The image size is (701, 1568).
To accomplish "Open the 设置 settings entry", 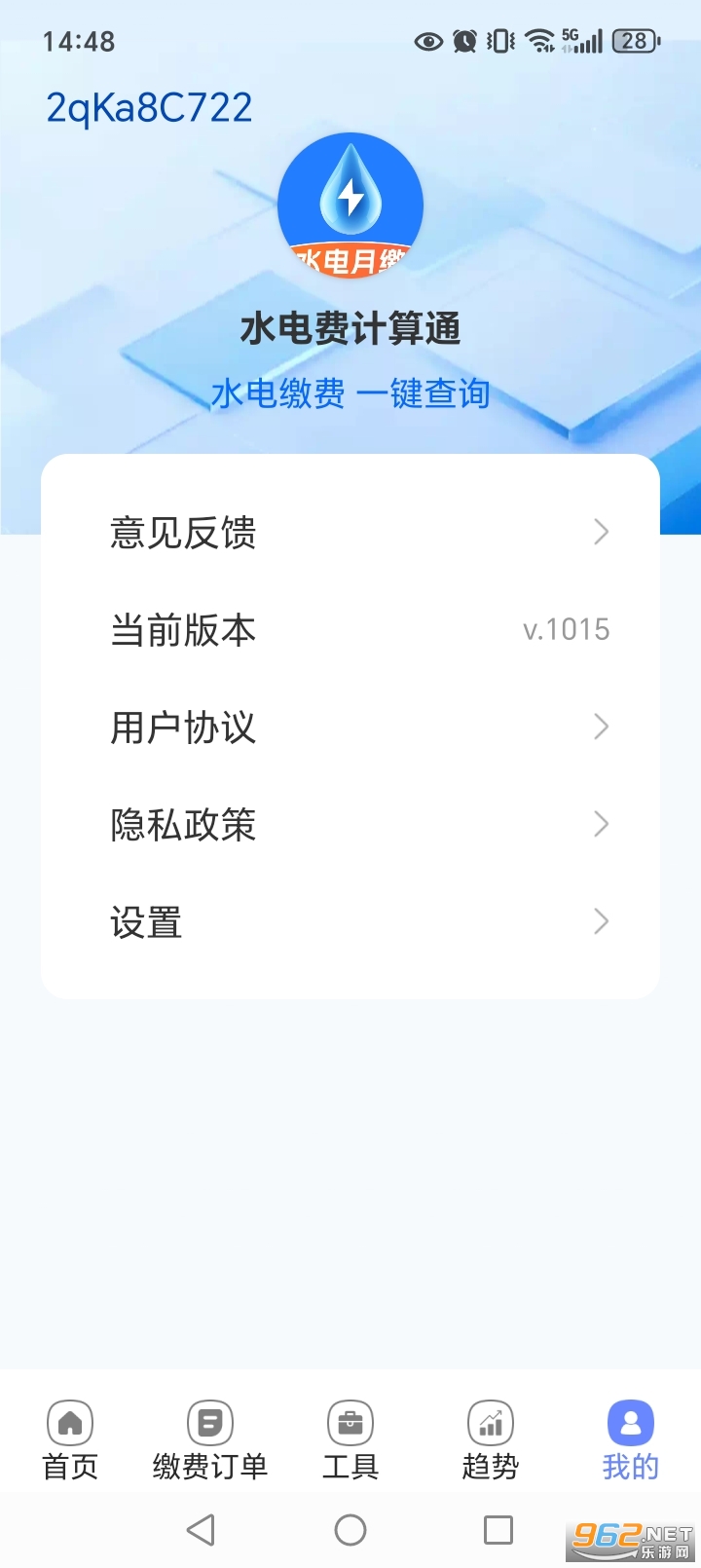I will [x=350, y=921].
